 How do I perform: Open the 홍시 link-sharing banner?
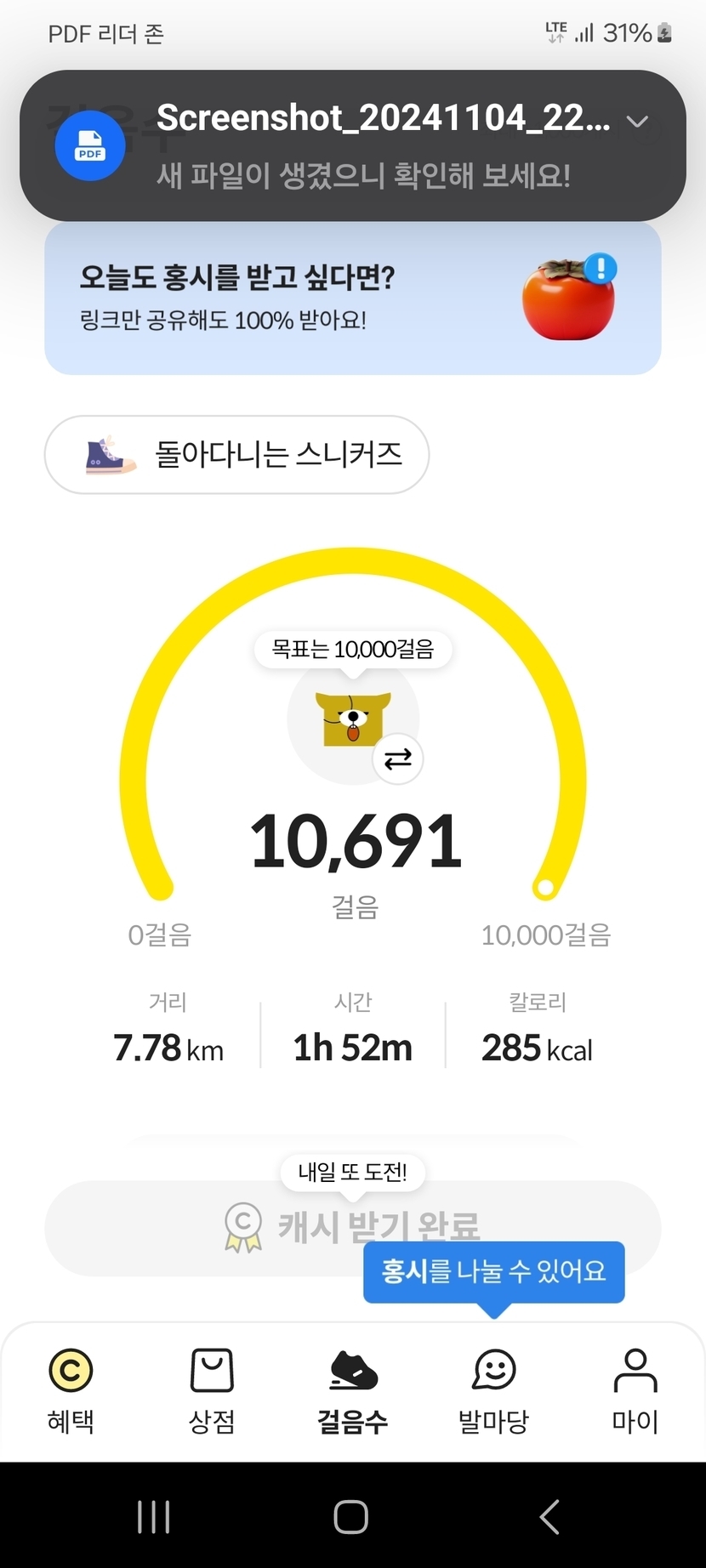point(352,298)
